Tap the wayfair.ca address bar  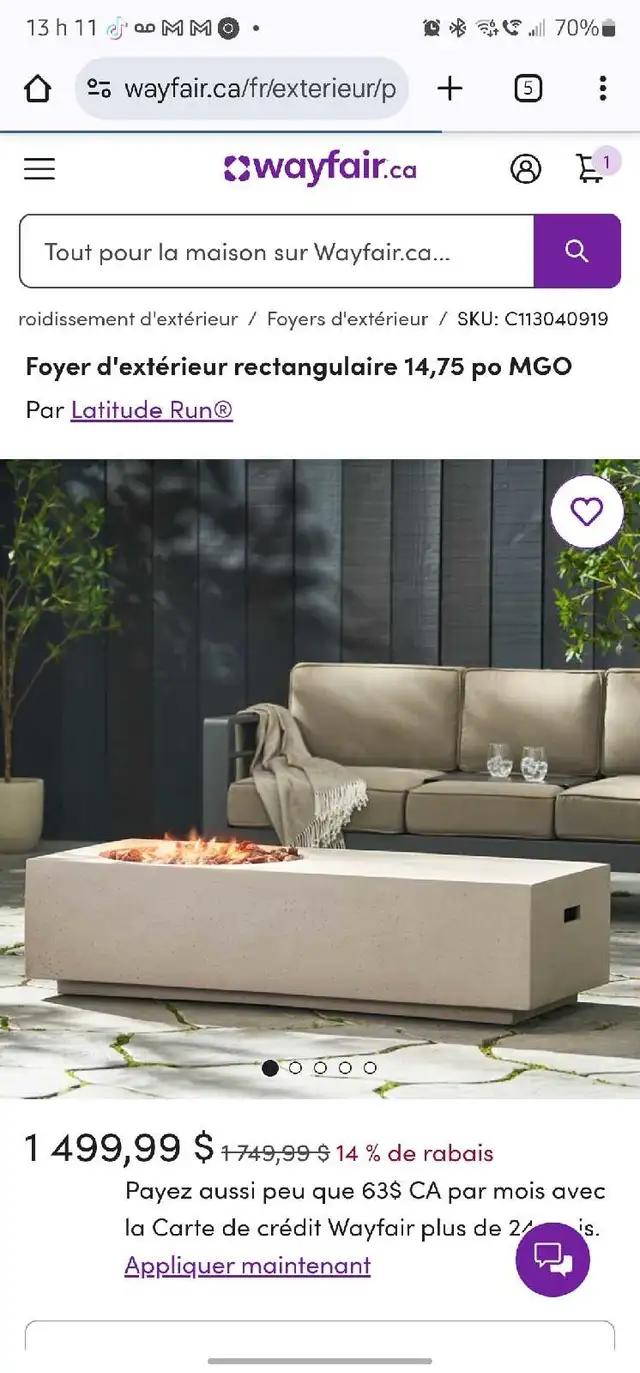[242, 89]
